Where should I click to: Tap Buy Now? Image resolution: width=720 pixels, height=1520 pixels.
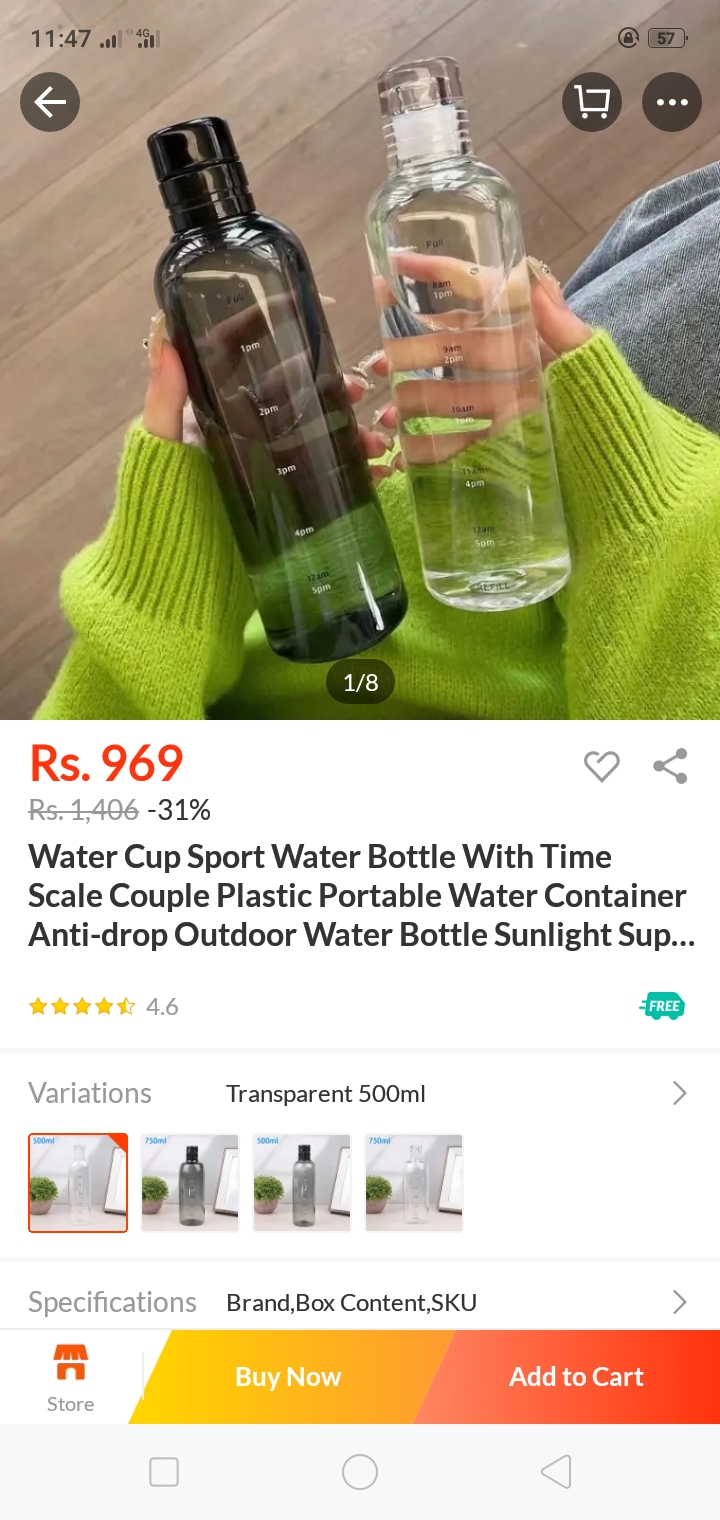tap(288, 1377)
